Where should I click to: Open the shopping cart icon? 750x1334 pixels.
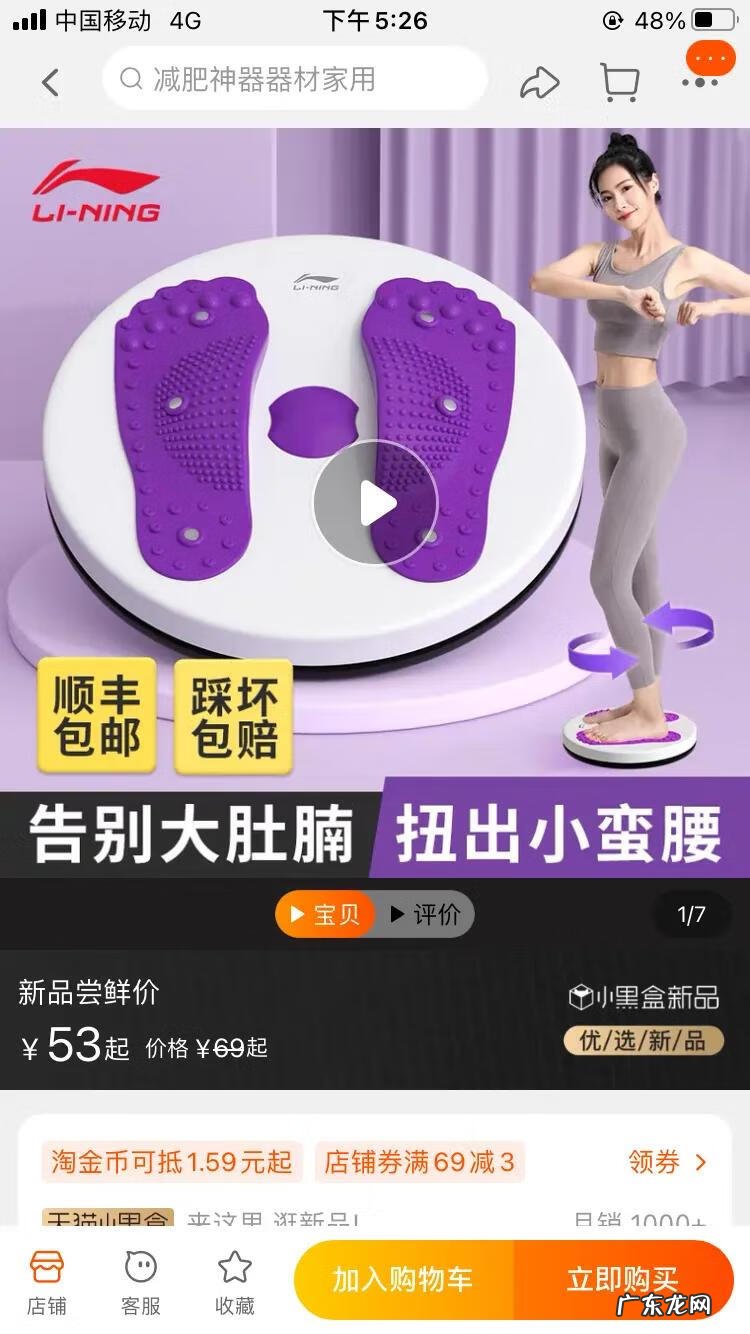620,82
